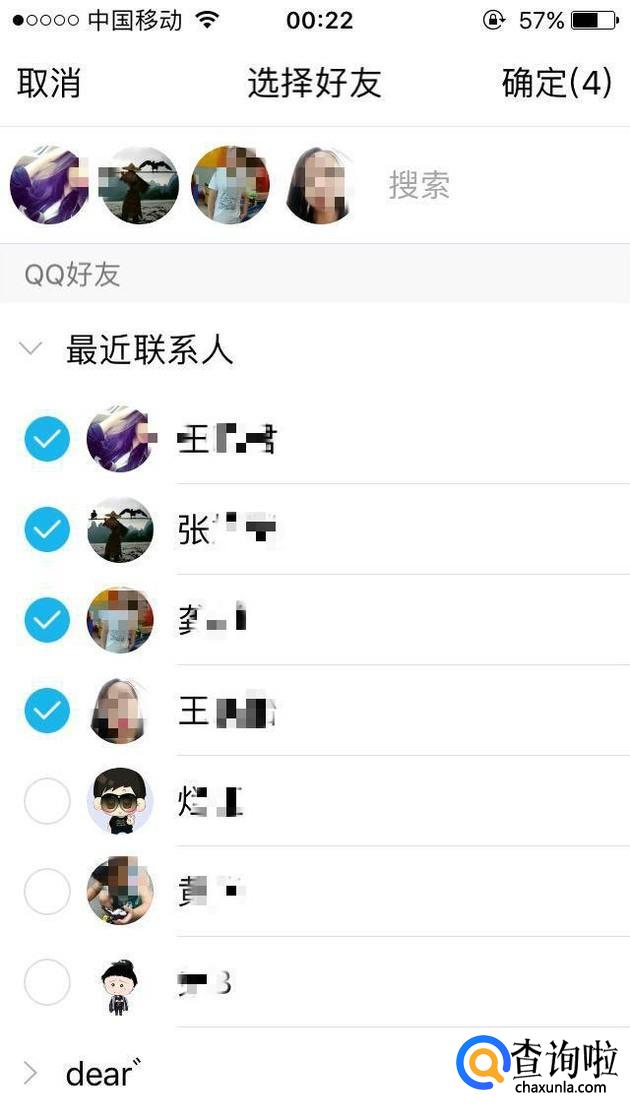The height and width of the screenshot is (1118, 630).
Task: Confirm selection with 确定(4)
Action: [x=556, y=84]
